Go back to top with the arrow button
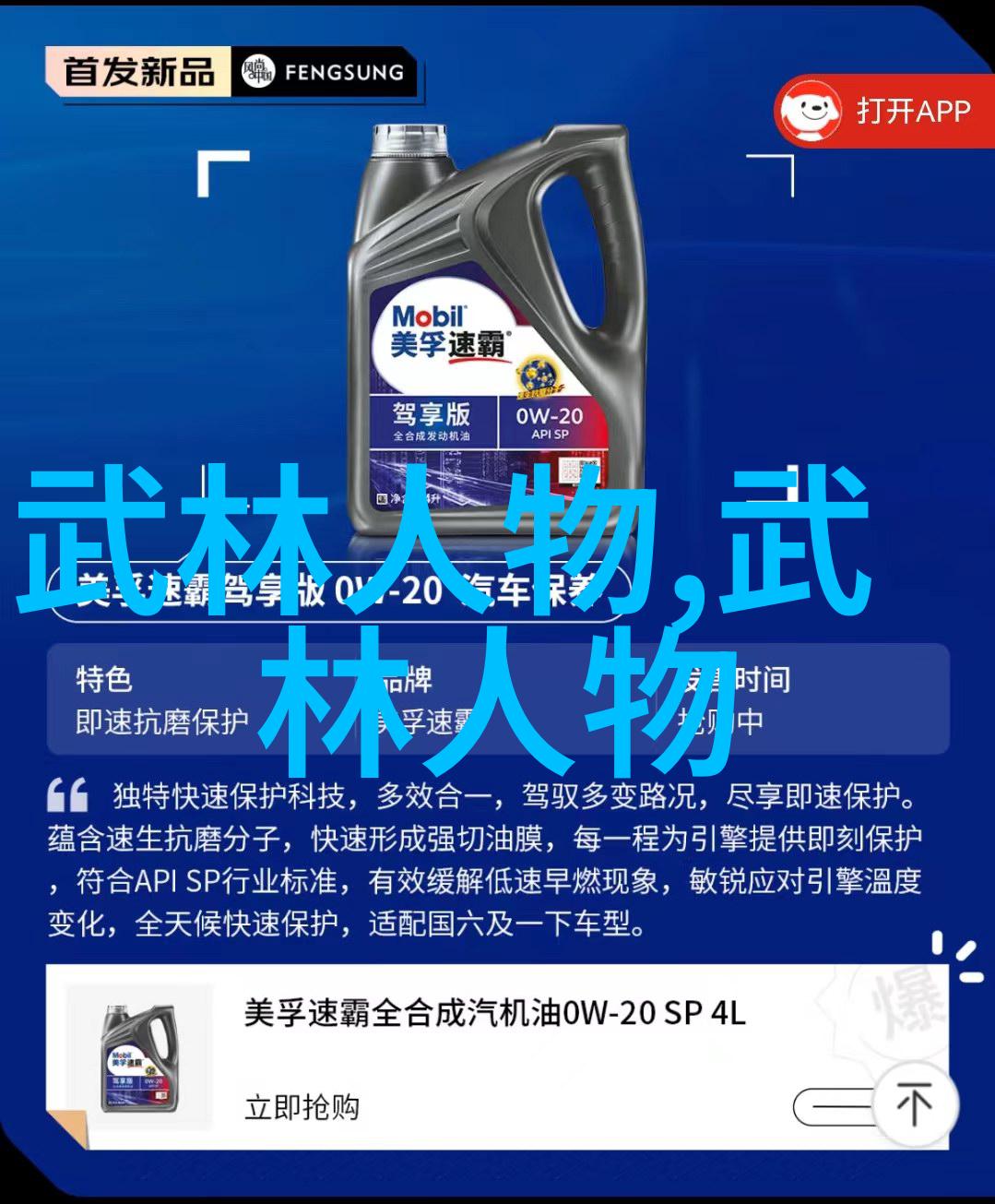Viewport: 995px width, 1204px height. click(913, 1104)
